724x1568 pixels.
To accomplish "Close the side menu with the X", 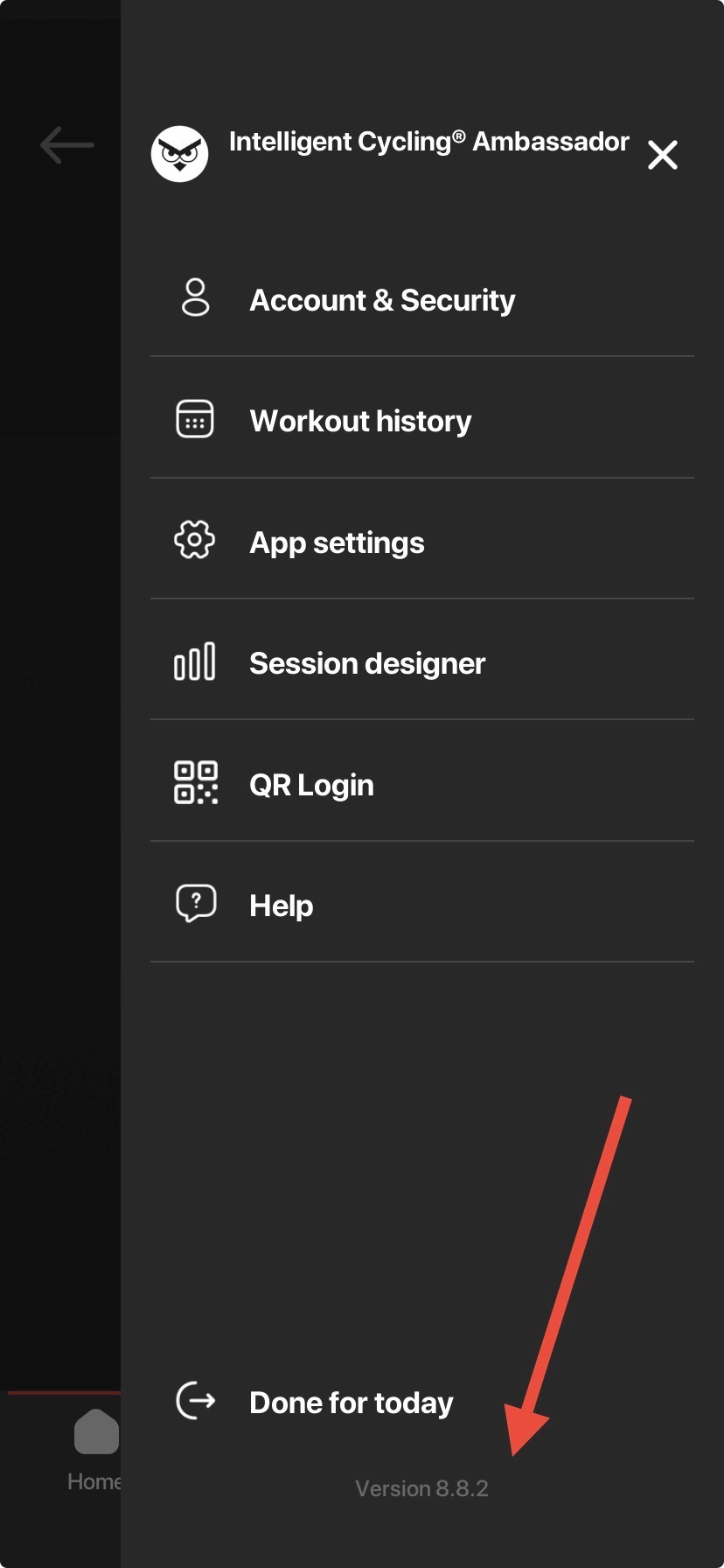I will click(x=663, y=155).
